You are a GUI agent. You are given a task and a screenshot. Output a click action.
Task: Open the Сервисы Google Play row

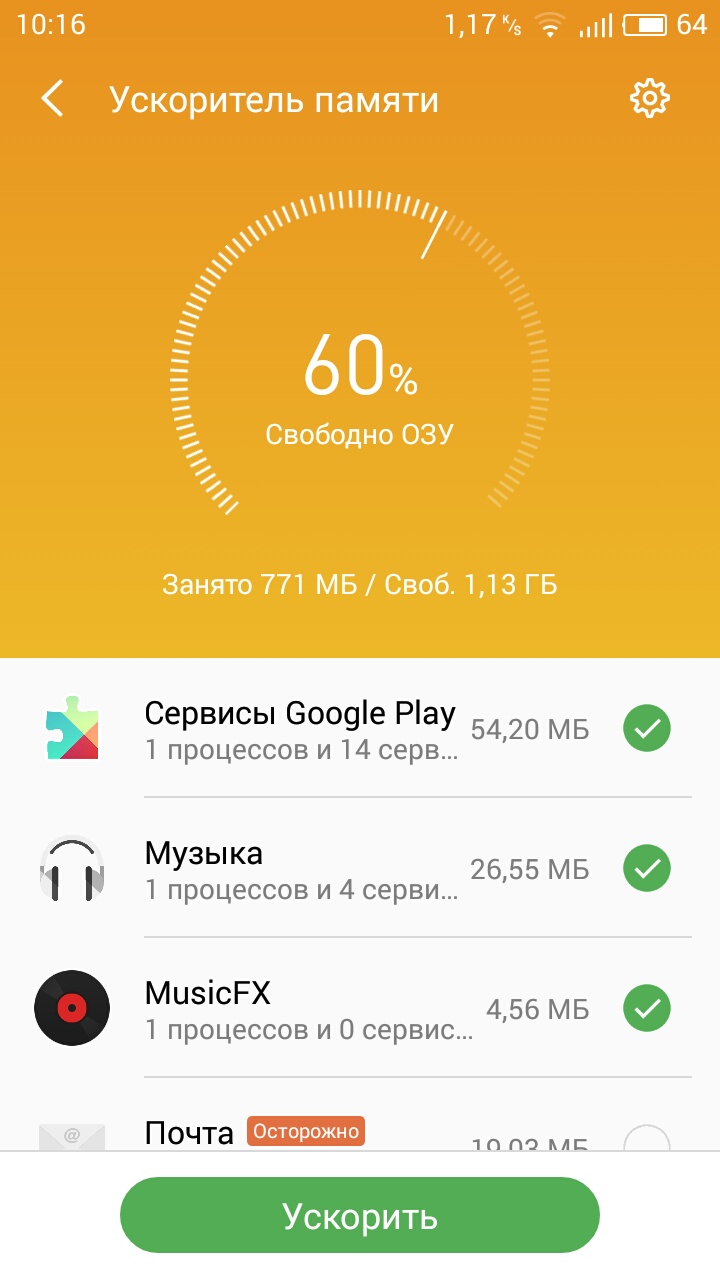coord(300,729)
